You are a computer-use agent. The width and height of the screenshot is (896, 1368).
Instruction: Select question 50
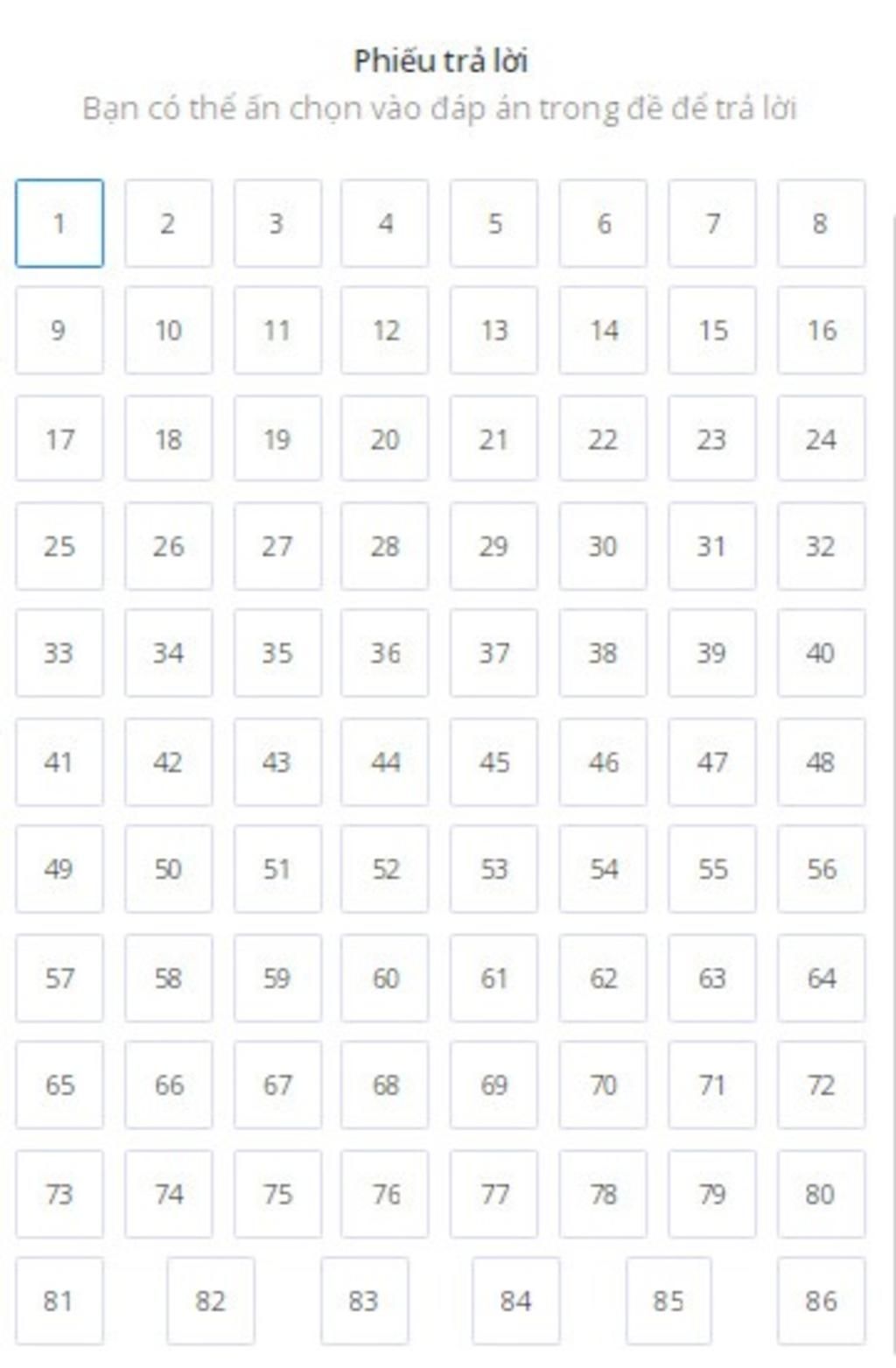(168, 869)
